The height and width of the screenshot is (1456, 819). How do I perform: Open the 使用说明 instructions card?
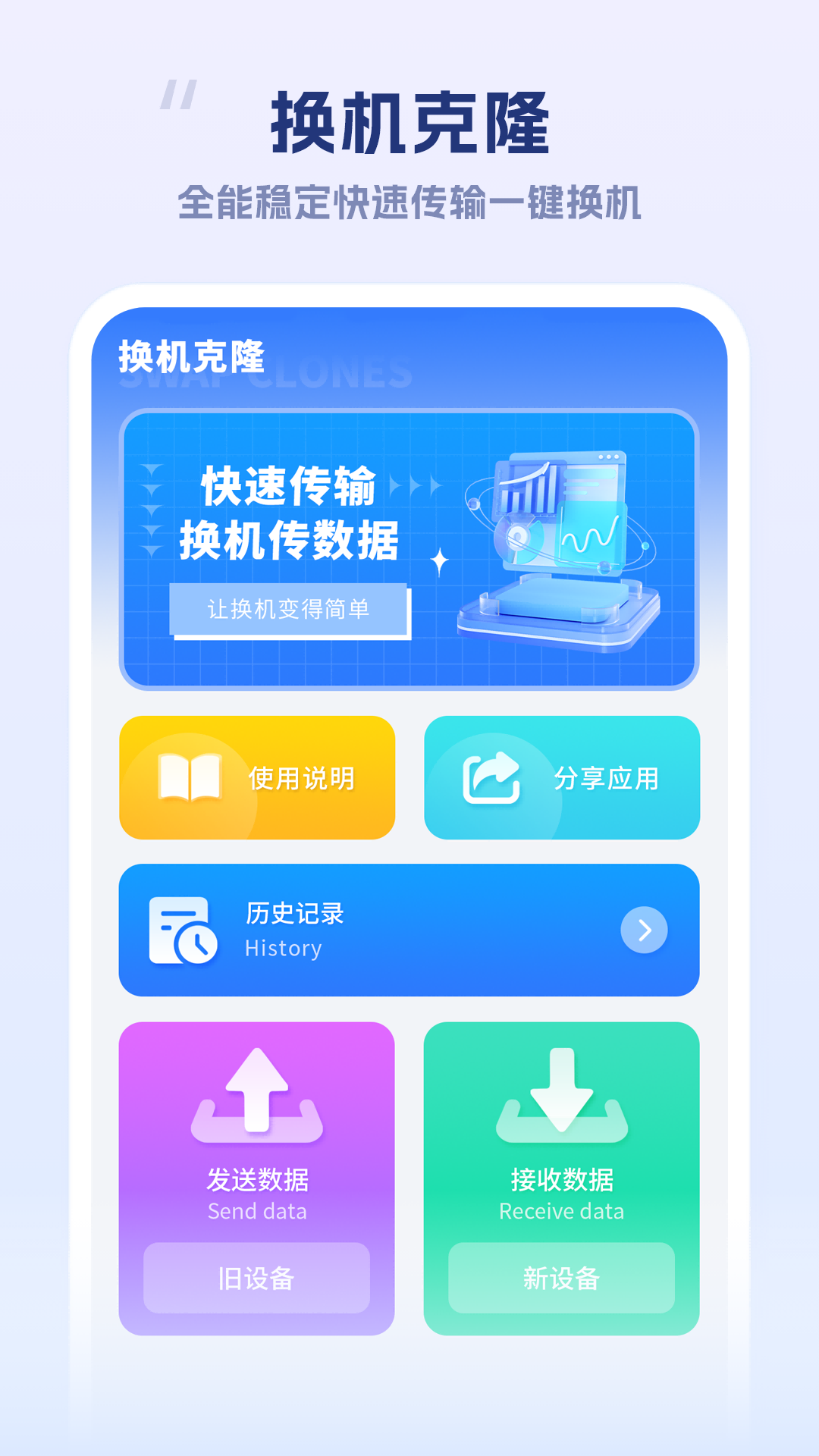(x=257, y=777)
